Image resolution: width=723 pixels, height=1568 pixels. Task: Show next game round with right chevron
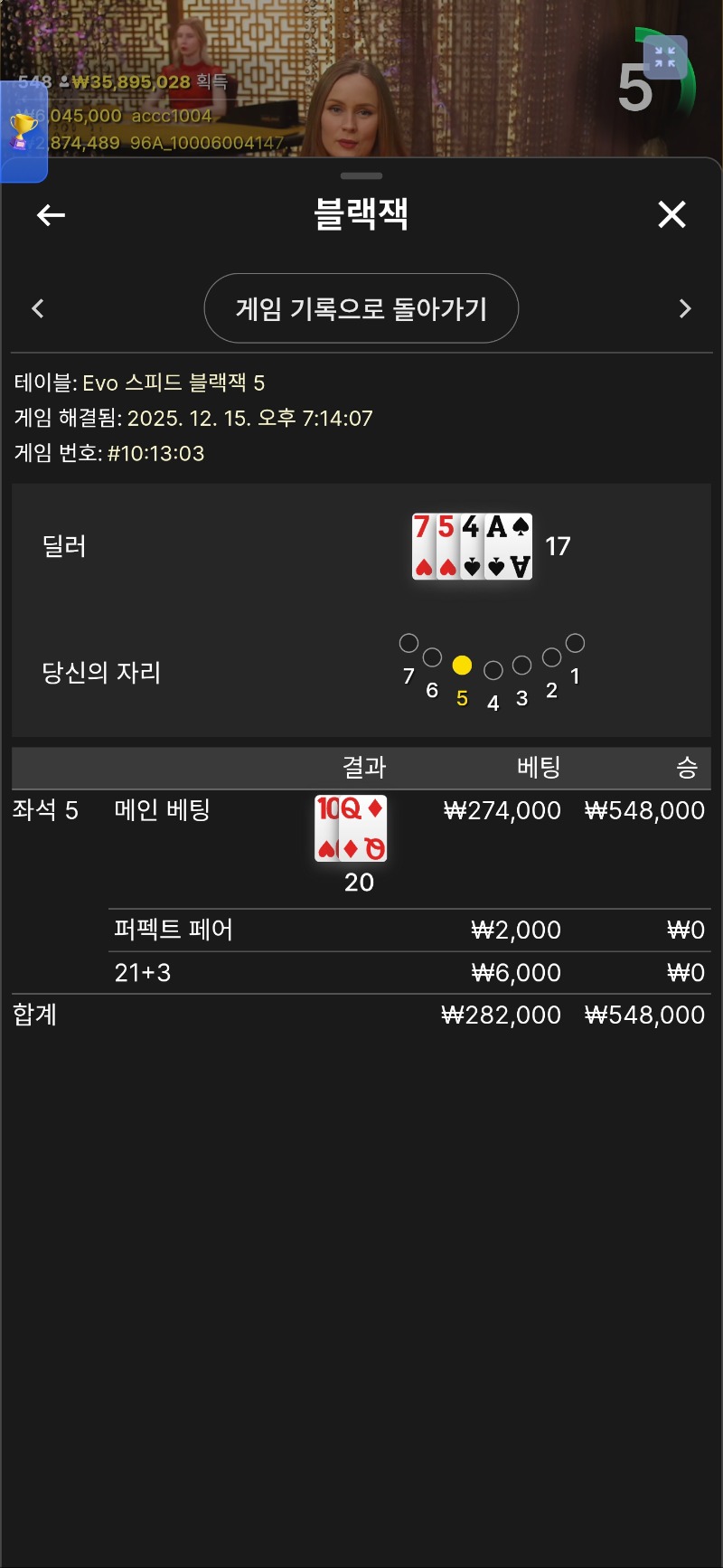tap(684, 308)
